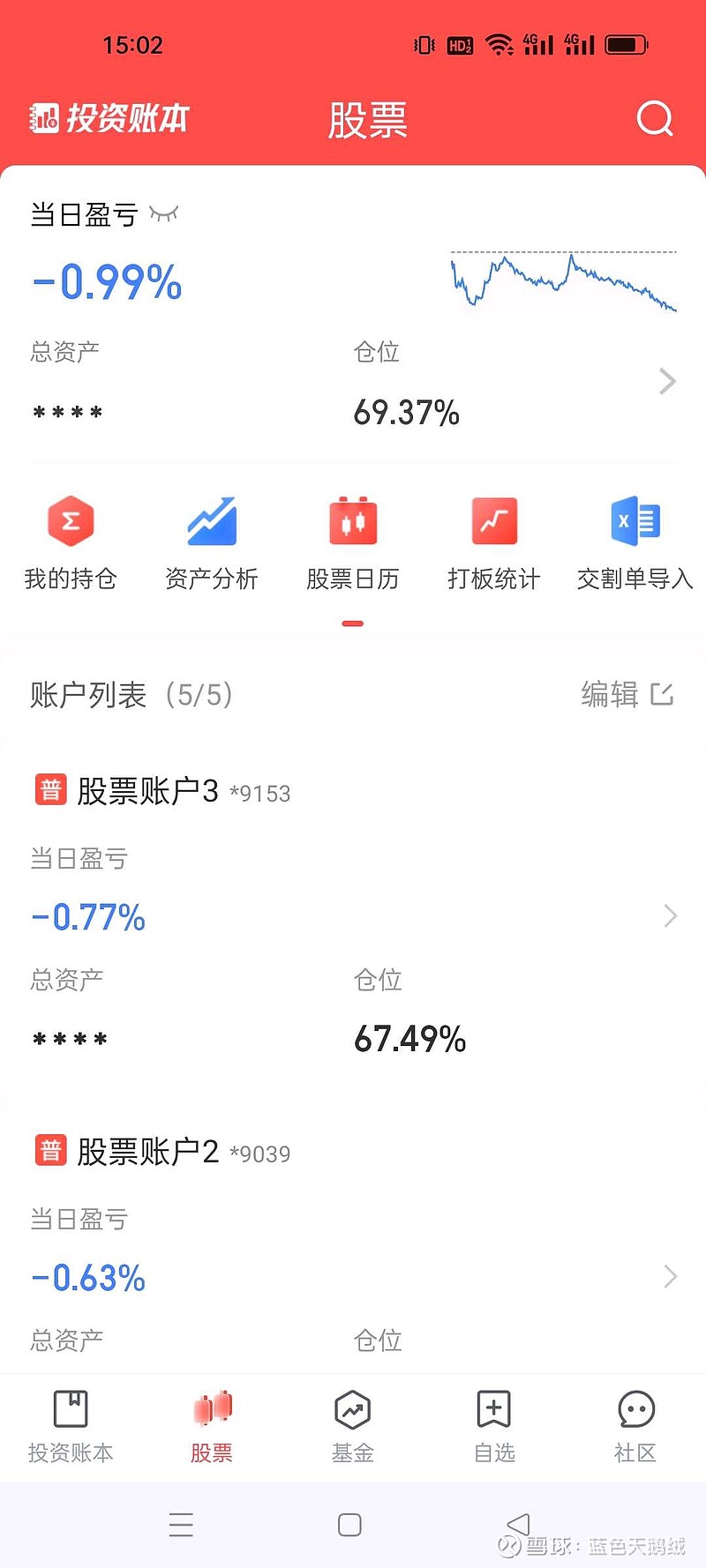Open the search icon in the header
The height and width of the screenshot is (1568, 706).
[655, 118]
